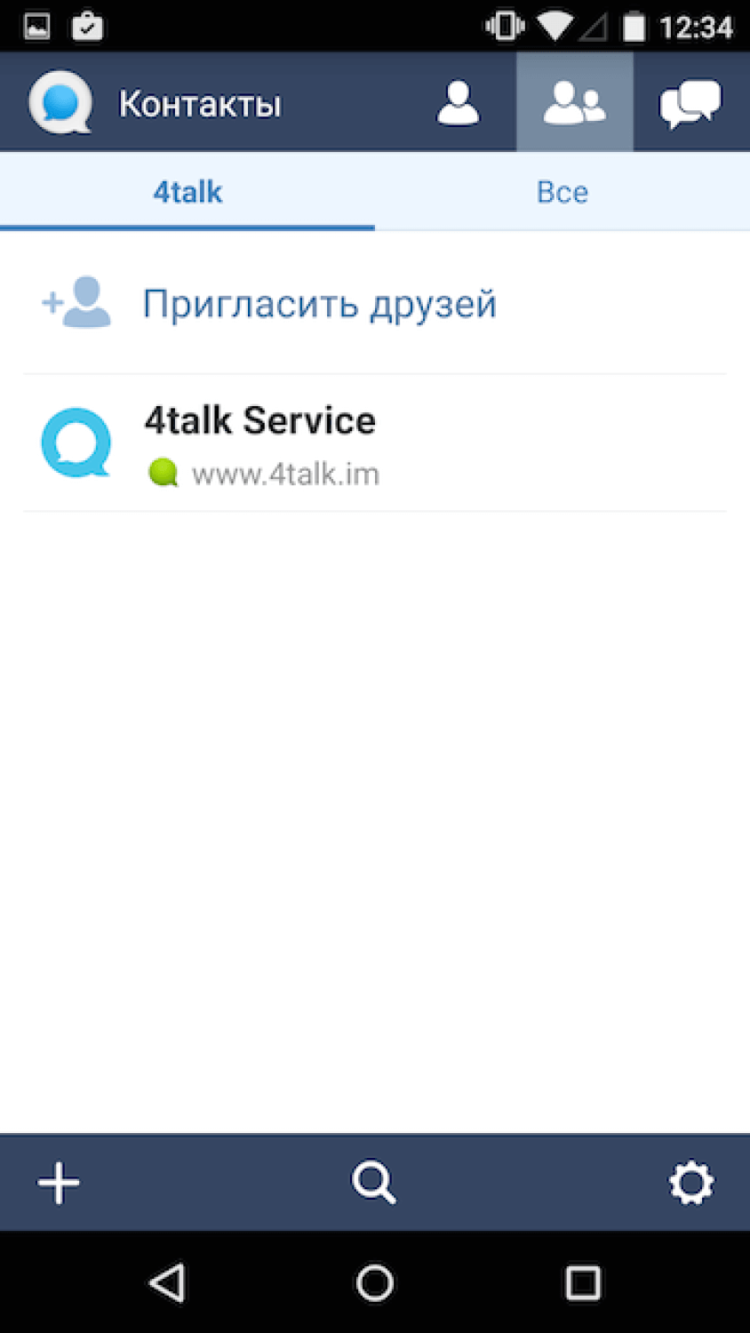Tap the add-friend icon beside Пригласить друзей
Viewport: 750px width, 1333px height.
74,300
